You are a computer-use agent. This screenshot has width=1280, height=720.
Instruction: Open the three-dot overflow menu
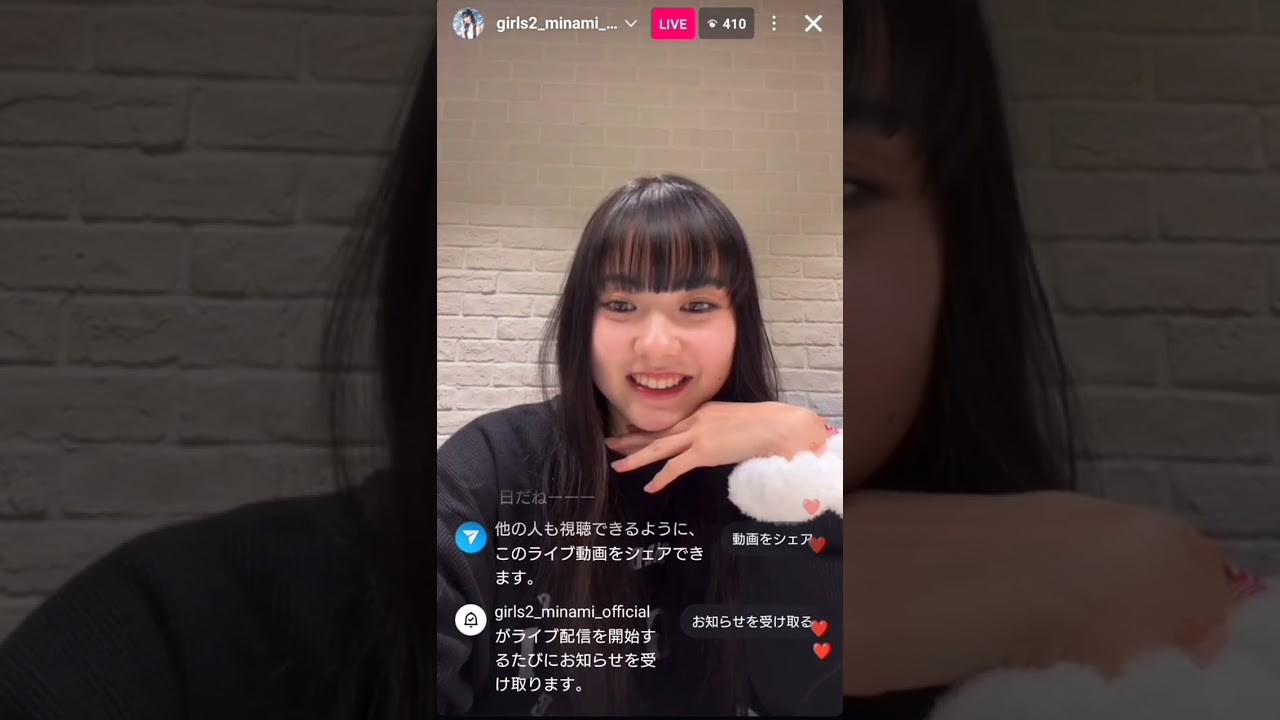tap(774, 24)
